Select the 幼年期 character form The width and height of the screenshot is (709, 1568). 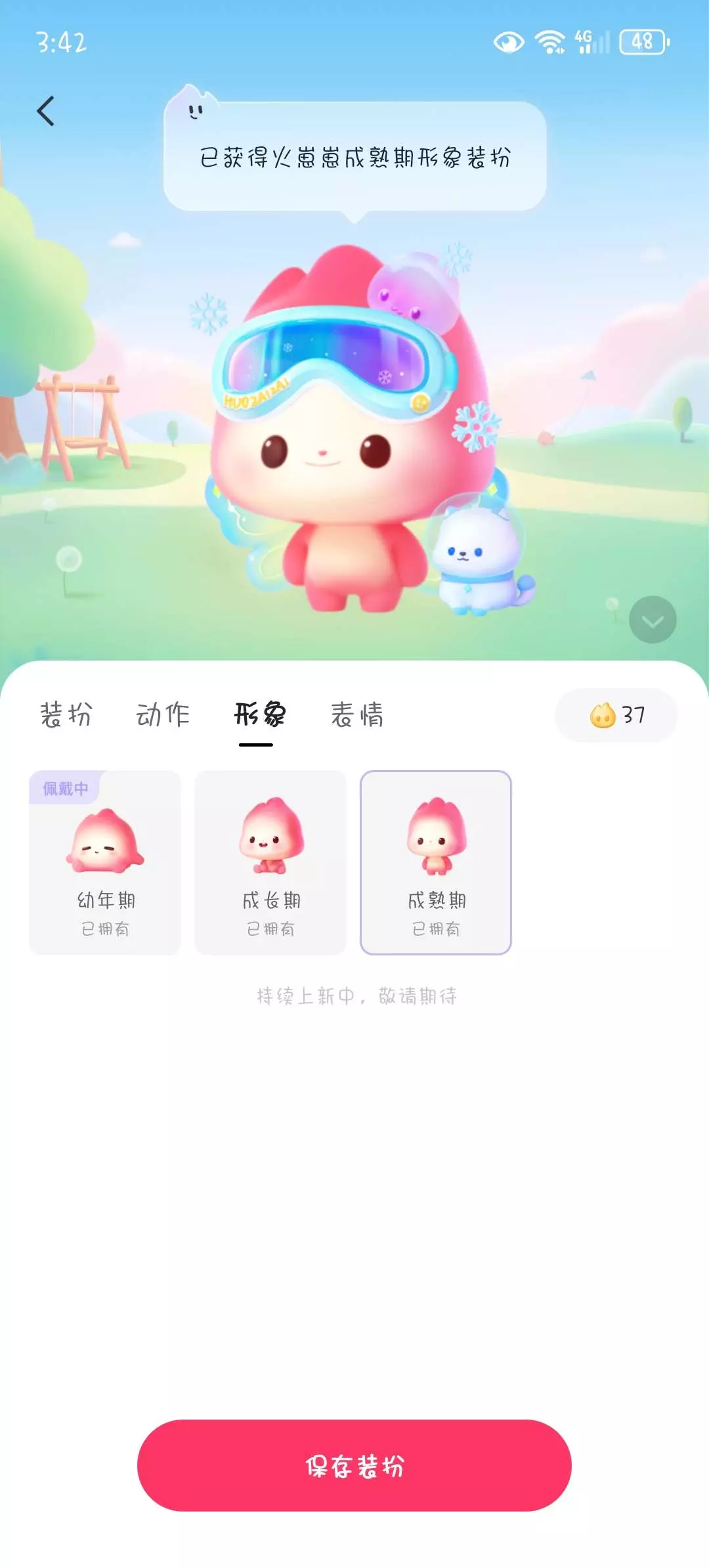tap(105, 862)
